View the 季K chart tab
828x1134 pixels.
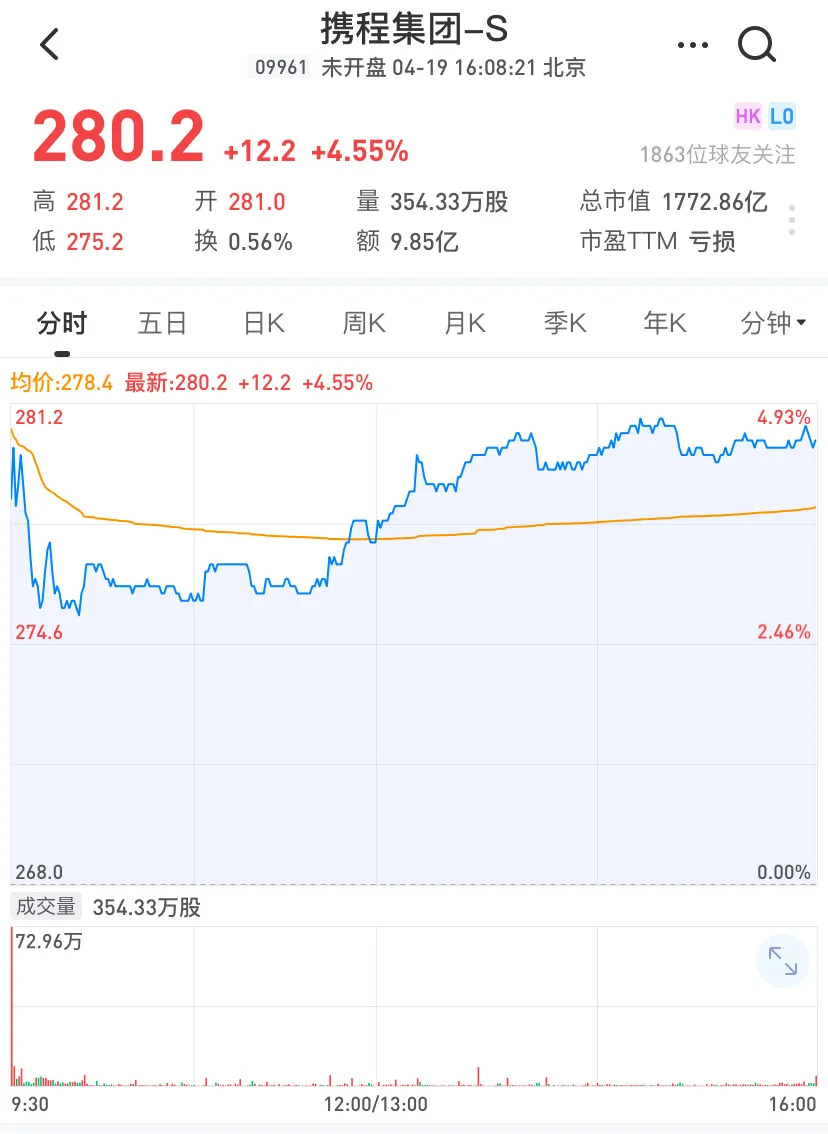coord(565,323)
